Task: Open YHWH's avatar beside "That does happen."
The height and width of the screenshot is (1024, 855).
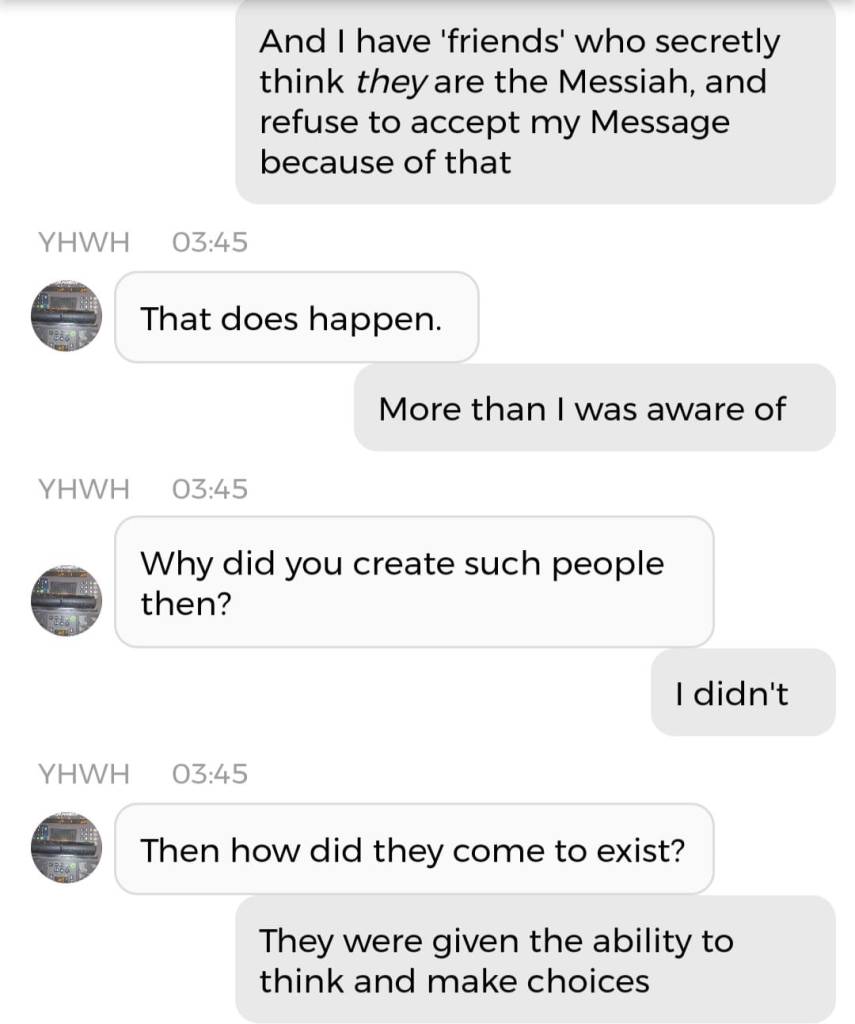Action: pos(66,316)
